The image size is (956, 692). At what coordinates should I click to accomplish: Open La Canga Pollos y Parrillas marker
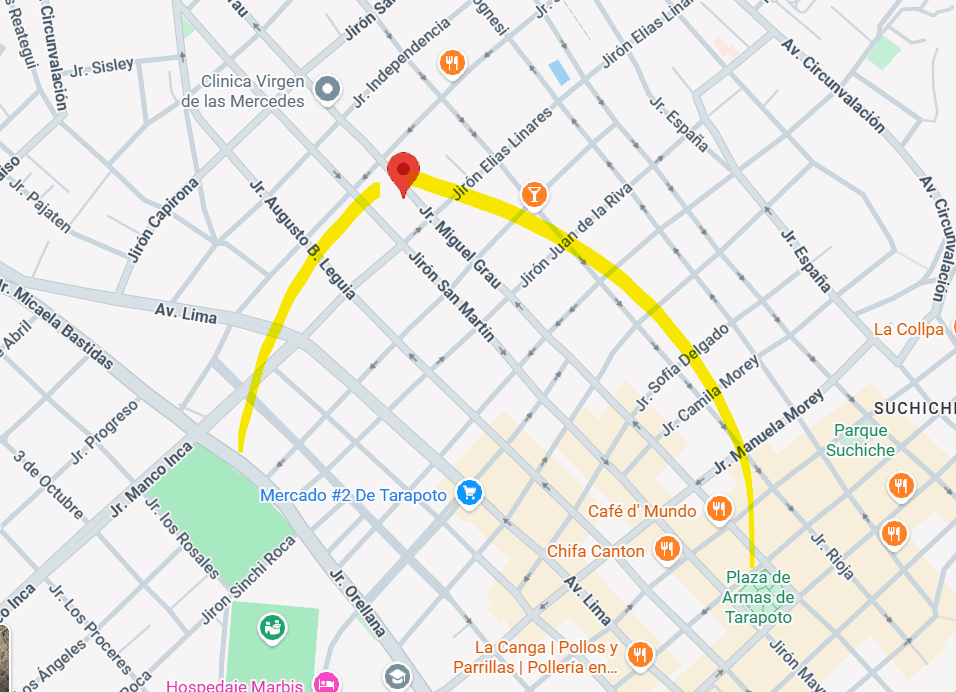641,655
